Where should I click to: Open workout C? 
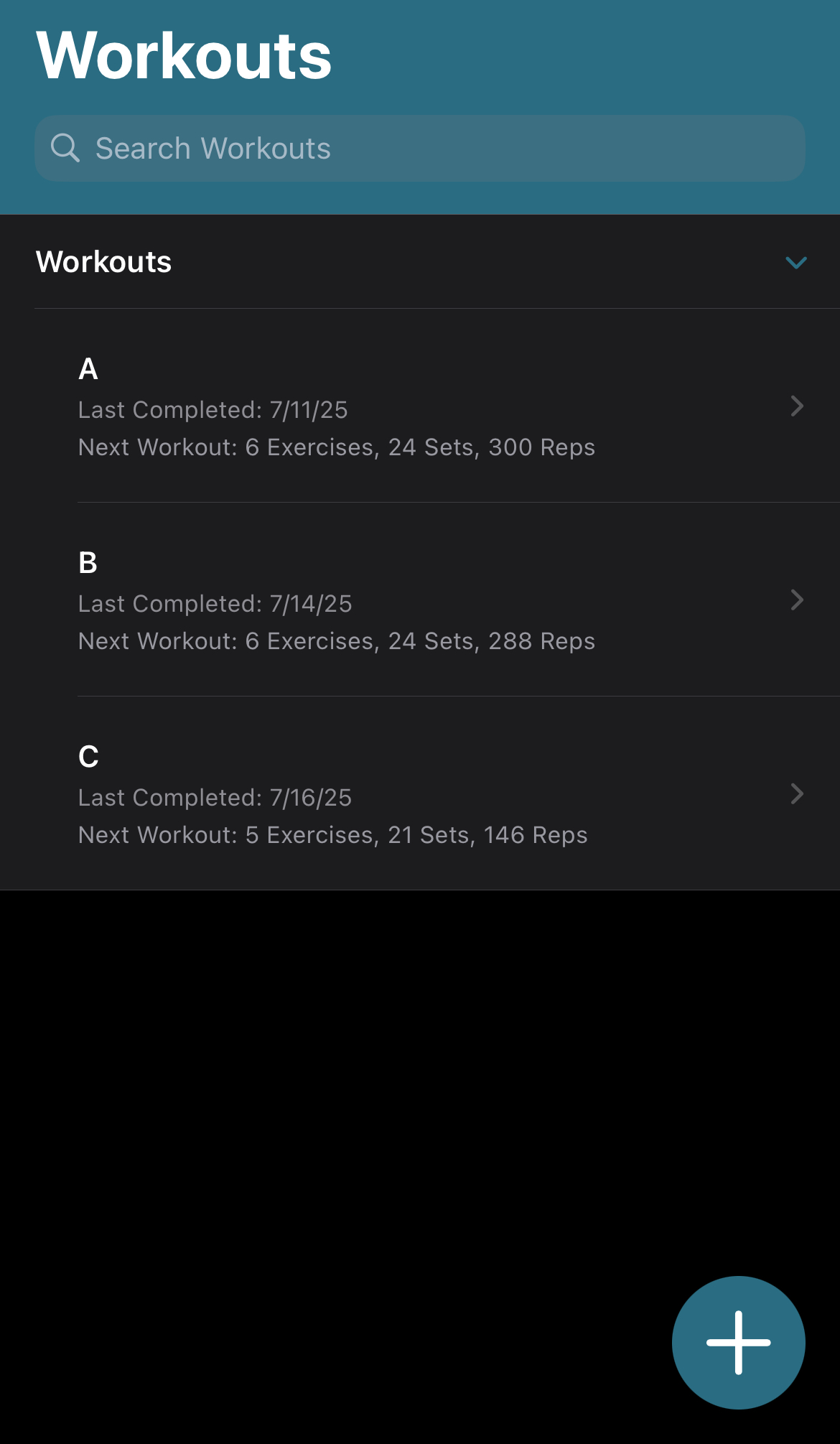tap(420, 794)
